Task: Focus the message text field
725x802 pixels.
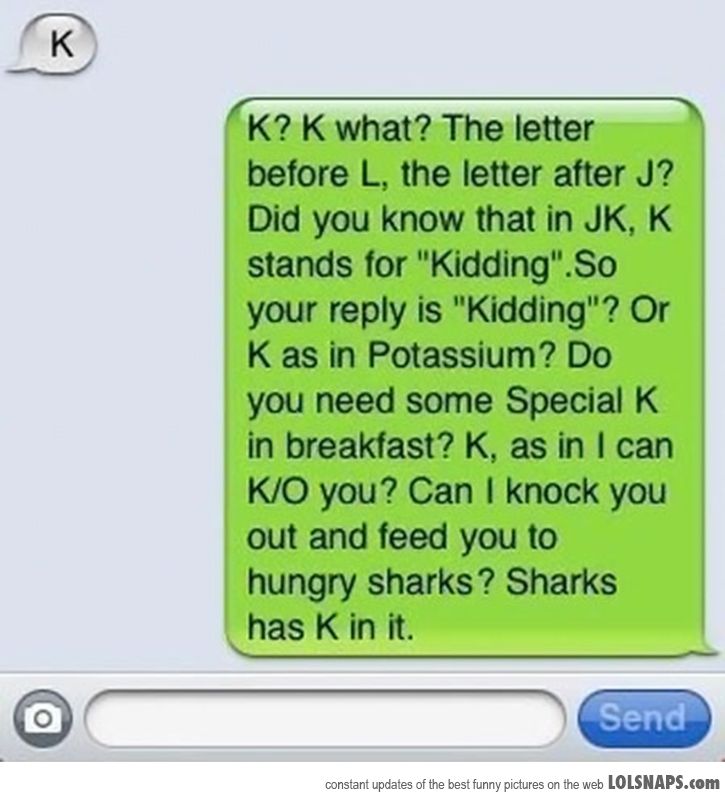Action: coord(325,718)
